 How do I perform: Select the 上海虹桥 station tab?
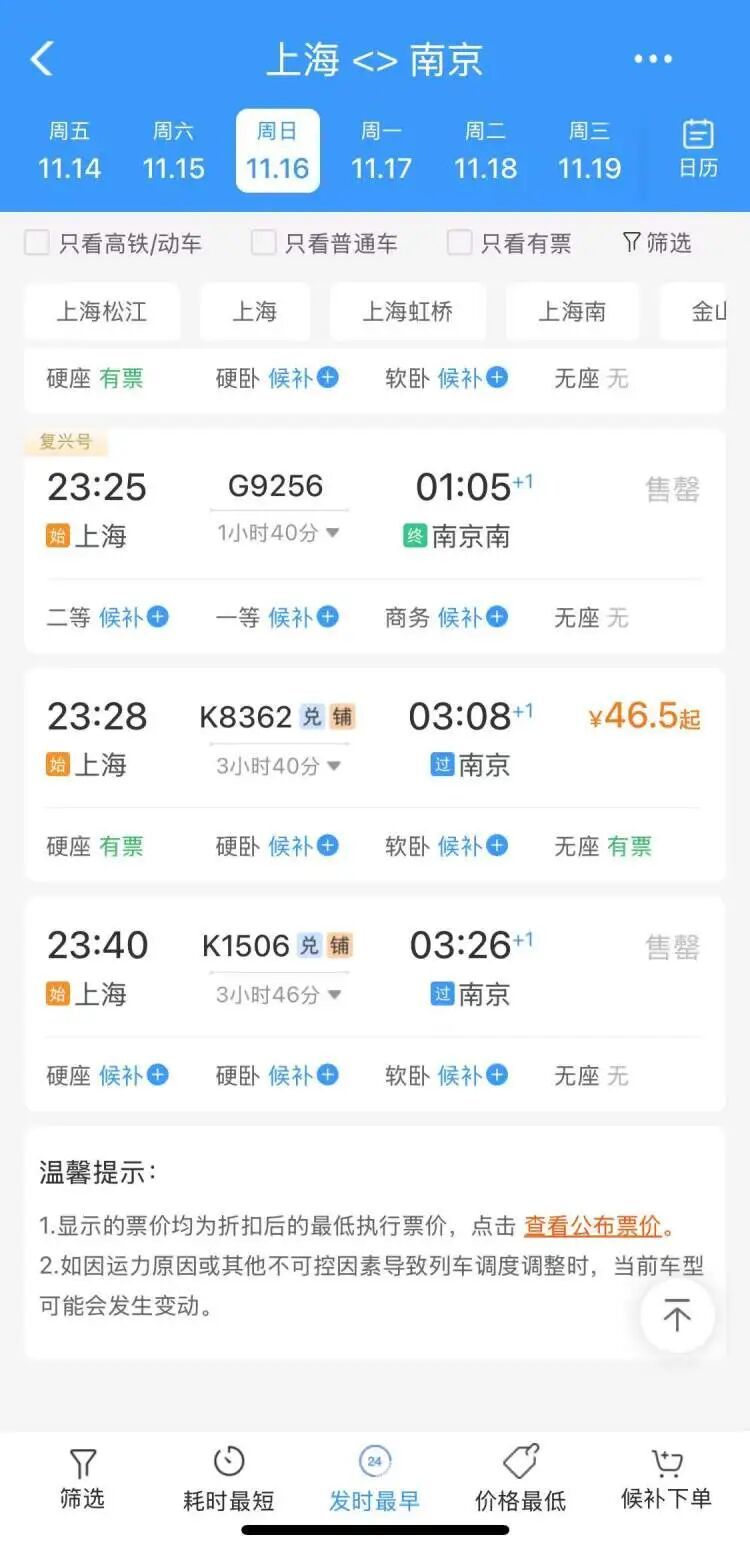[x=407, y=311]
